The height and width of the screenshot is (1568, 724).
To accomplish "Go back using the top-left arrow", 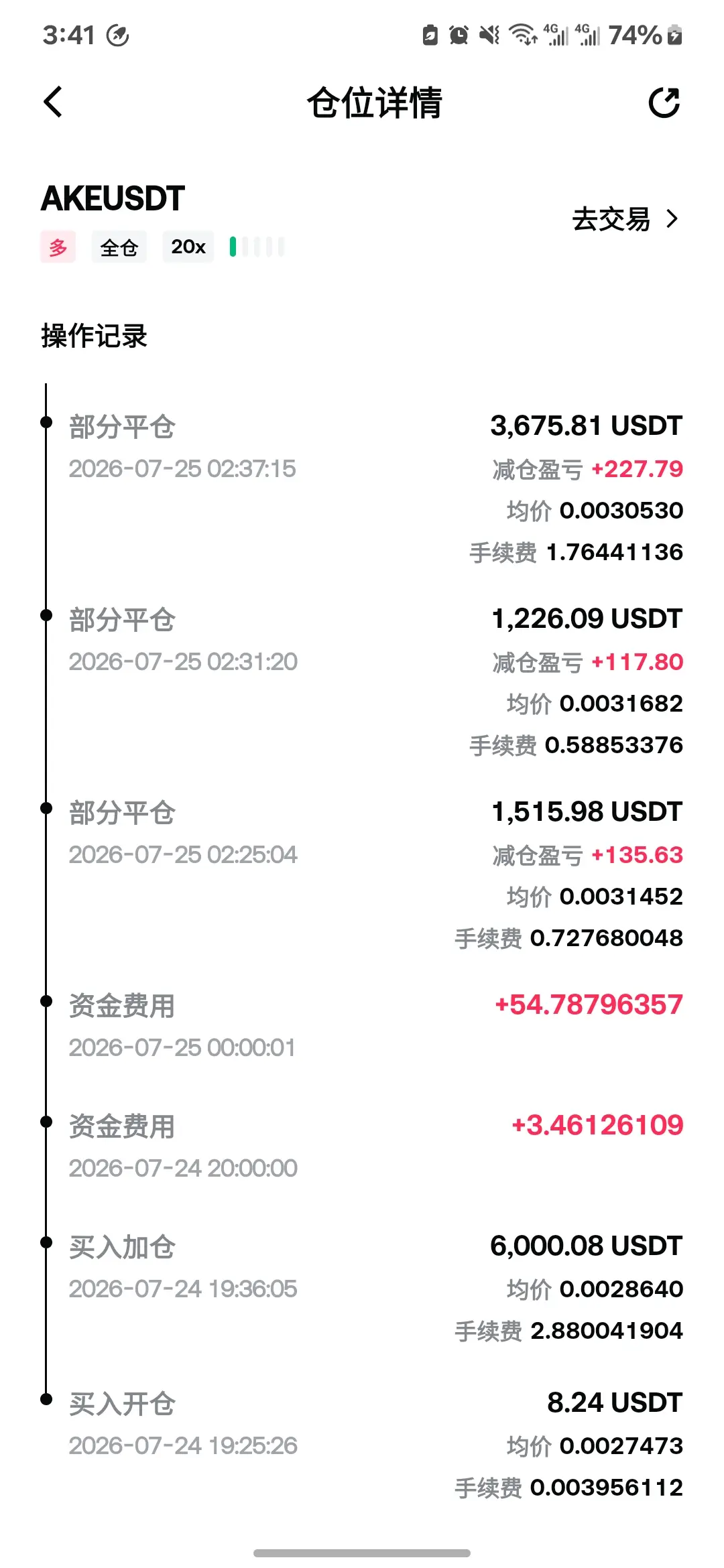I will pos(53,102).
